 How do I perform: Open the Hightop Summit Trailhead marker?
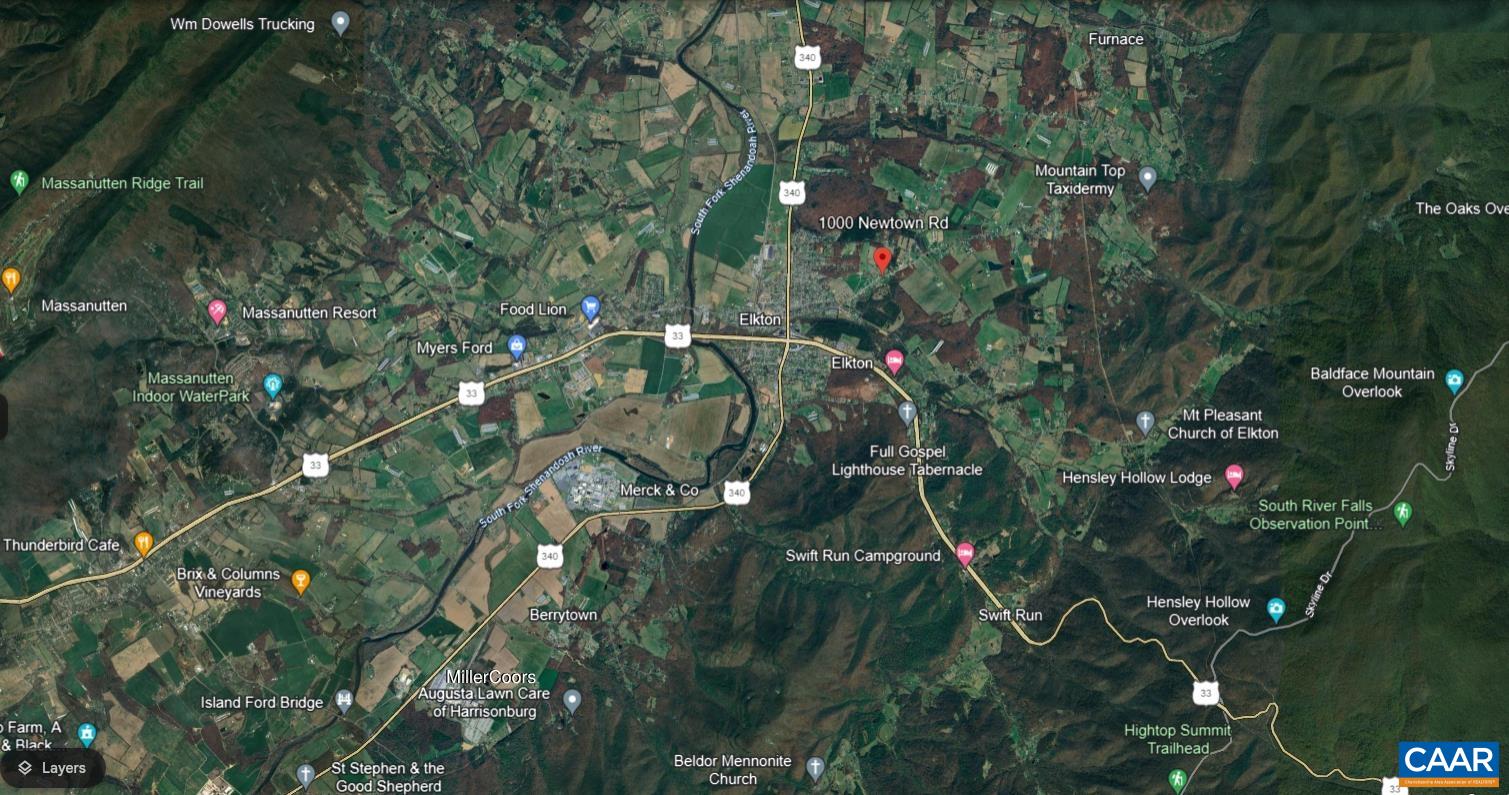tap(1178, 778)
